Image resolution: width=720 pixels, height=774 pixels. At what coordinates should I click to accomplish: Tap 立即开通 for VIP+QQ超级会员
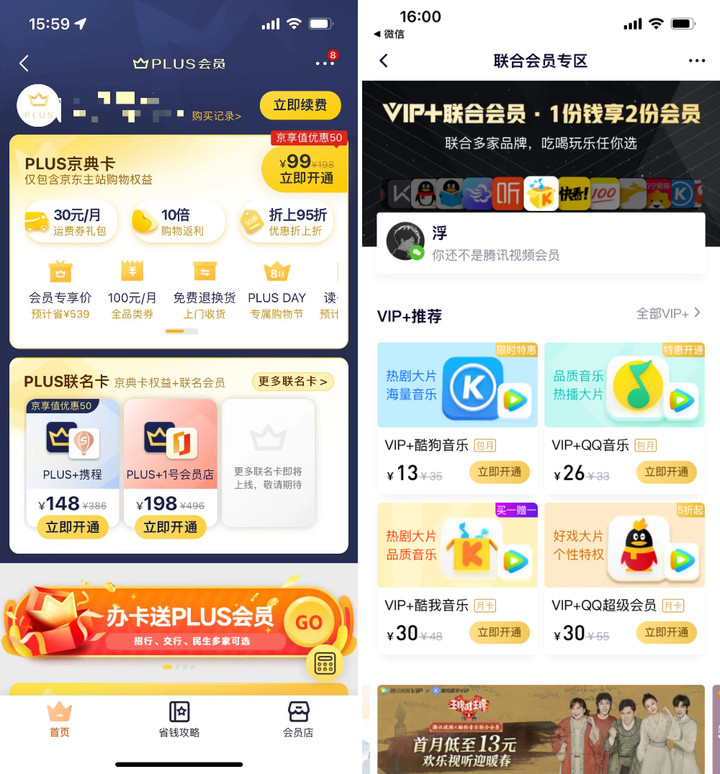pyautogui.click(x=666, y=632)
